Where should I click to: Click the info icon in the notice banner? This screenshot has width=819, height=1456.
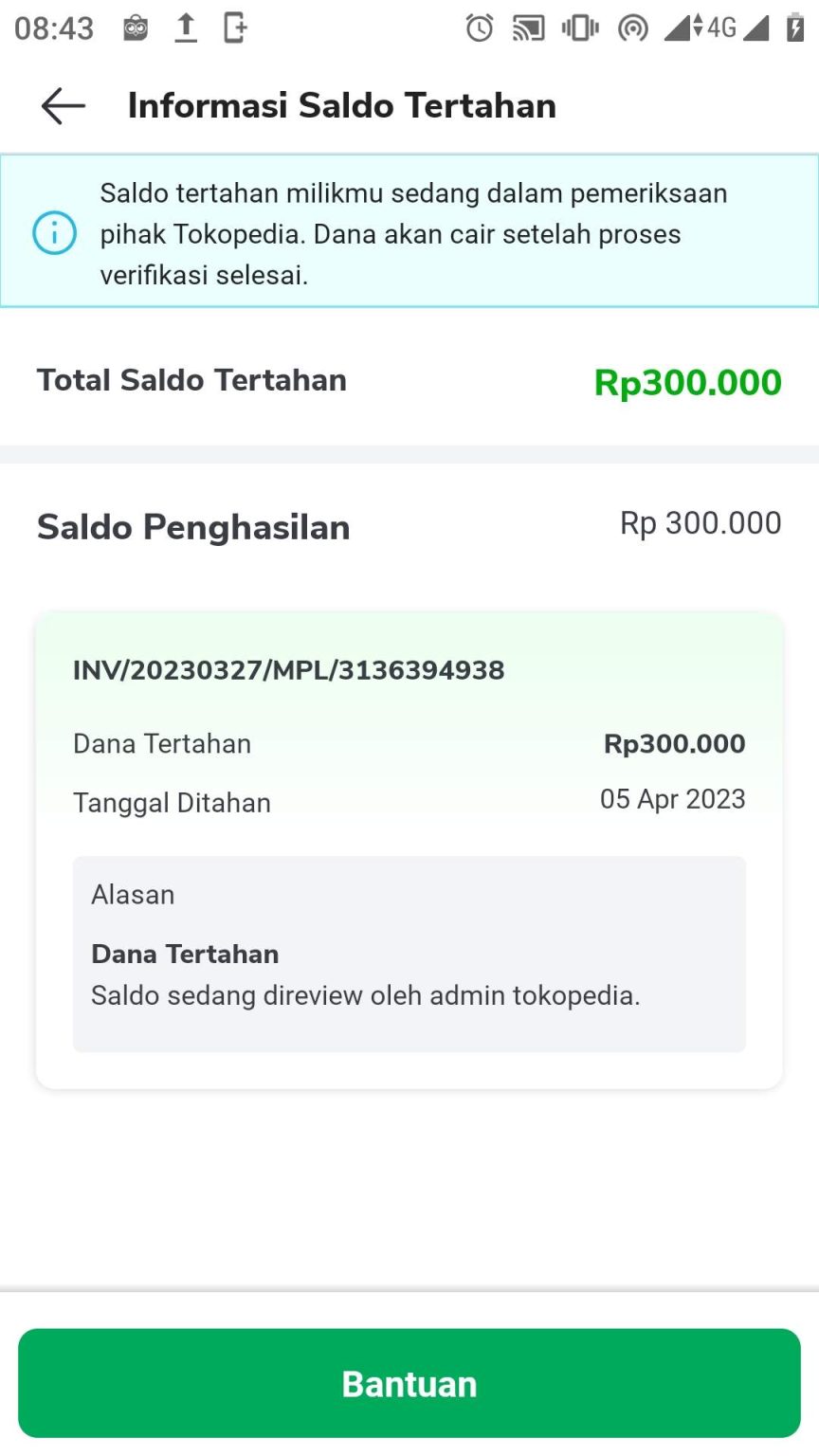pos(54,234)
